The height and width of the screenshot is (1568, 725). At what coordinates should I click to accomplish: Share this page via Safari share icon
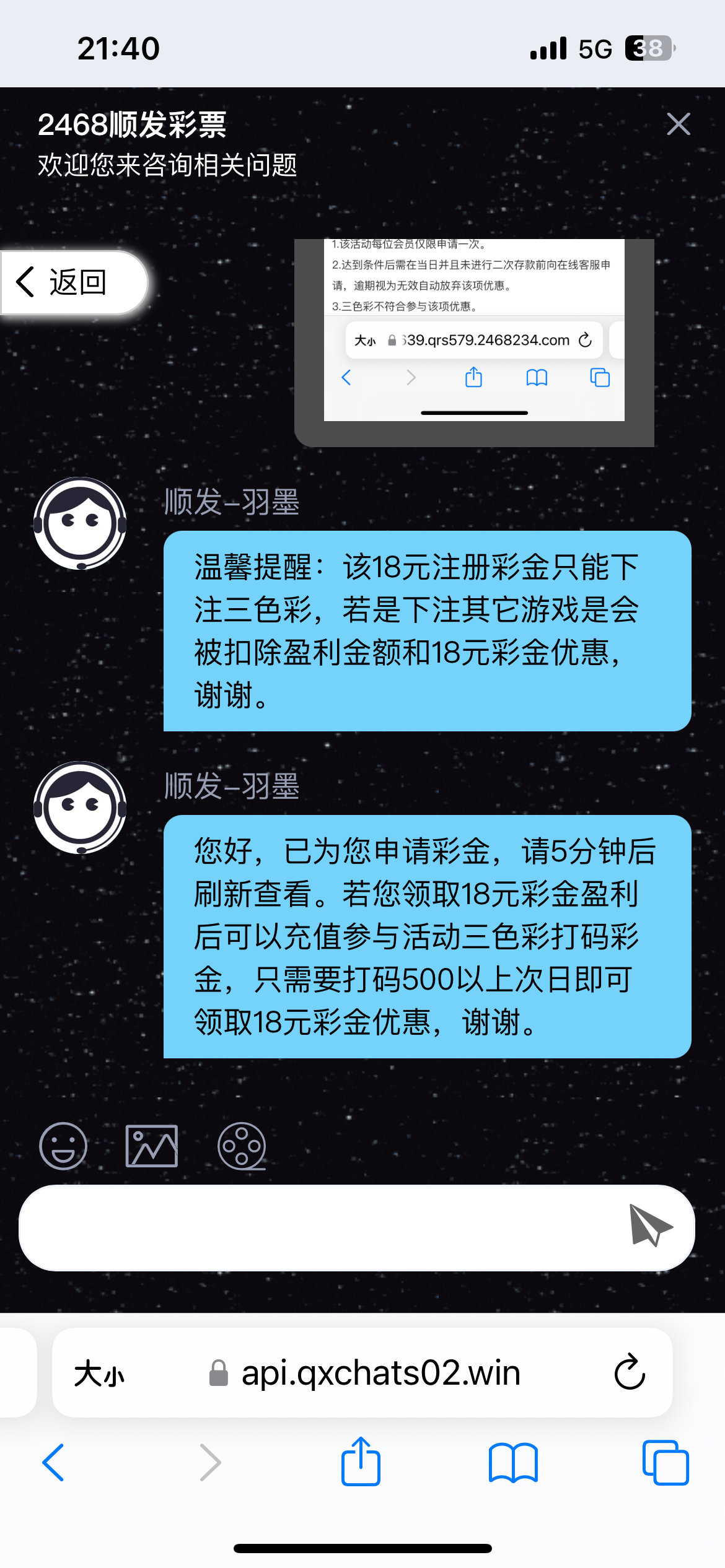(361, 1461)
